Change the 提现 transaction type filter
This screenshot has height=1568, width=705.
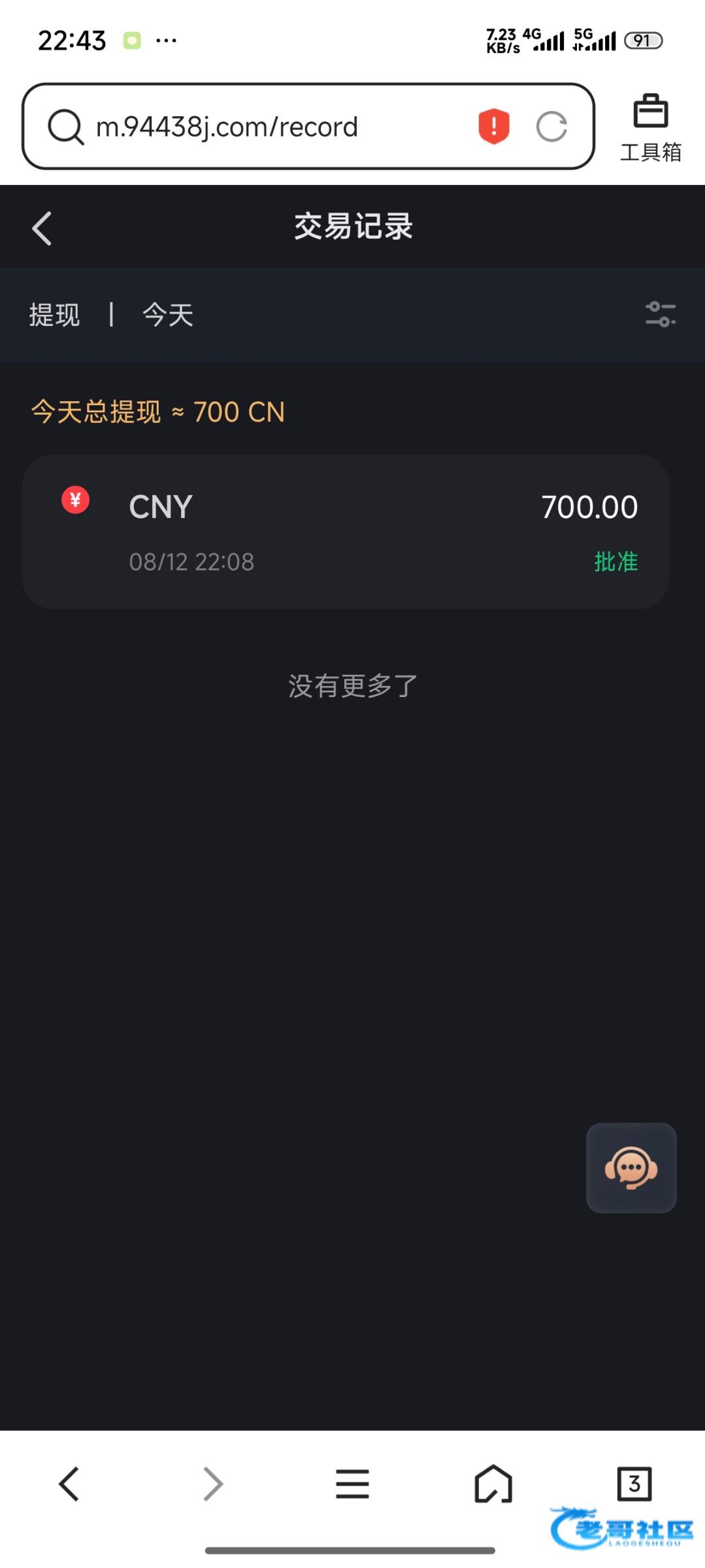pyautogui.click(x=55, y=315)
